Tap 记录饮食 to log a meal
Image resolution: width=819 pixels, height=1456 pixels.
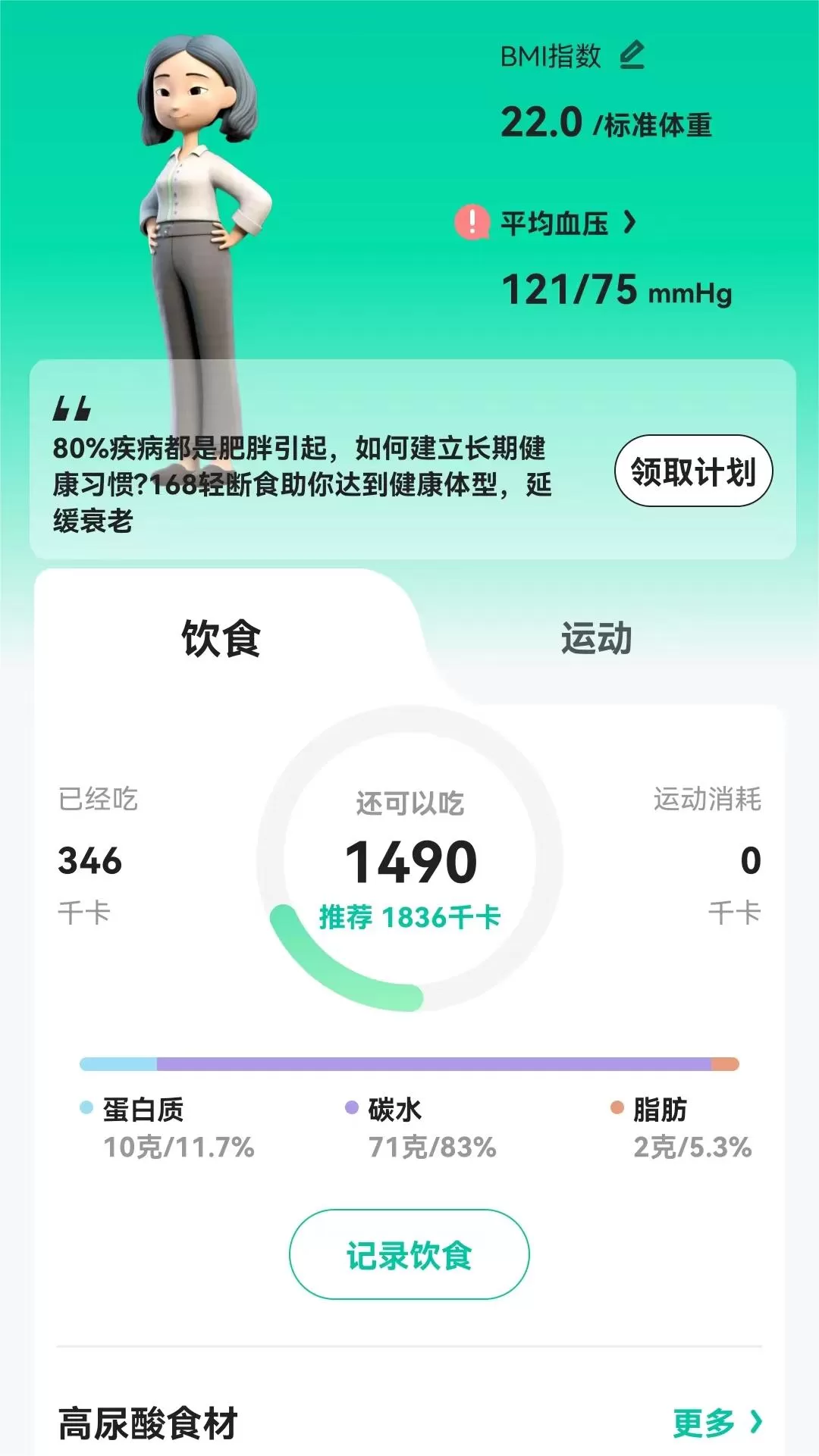tap(409, 1254)
